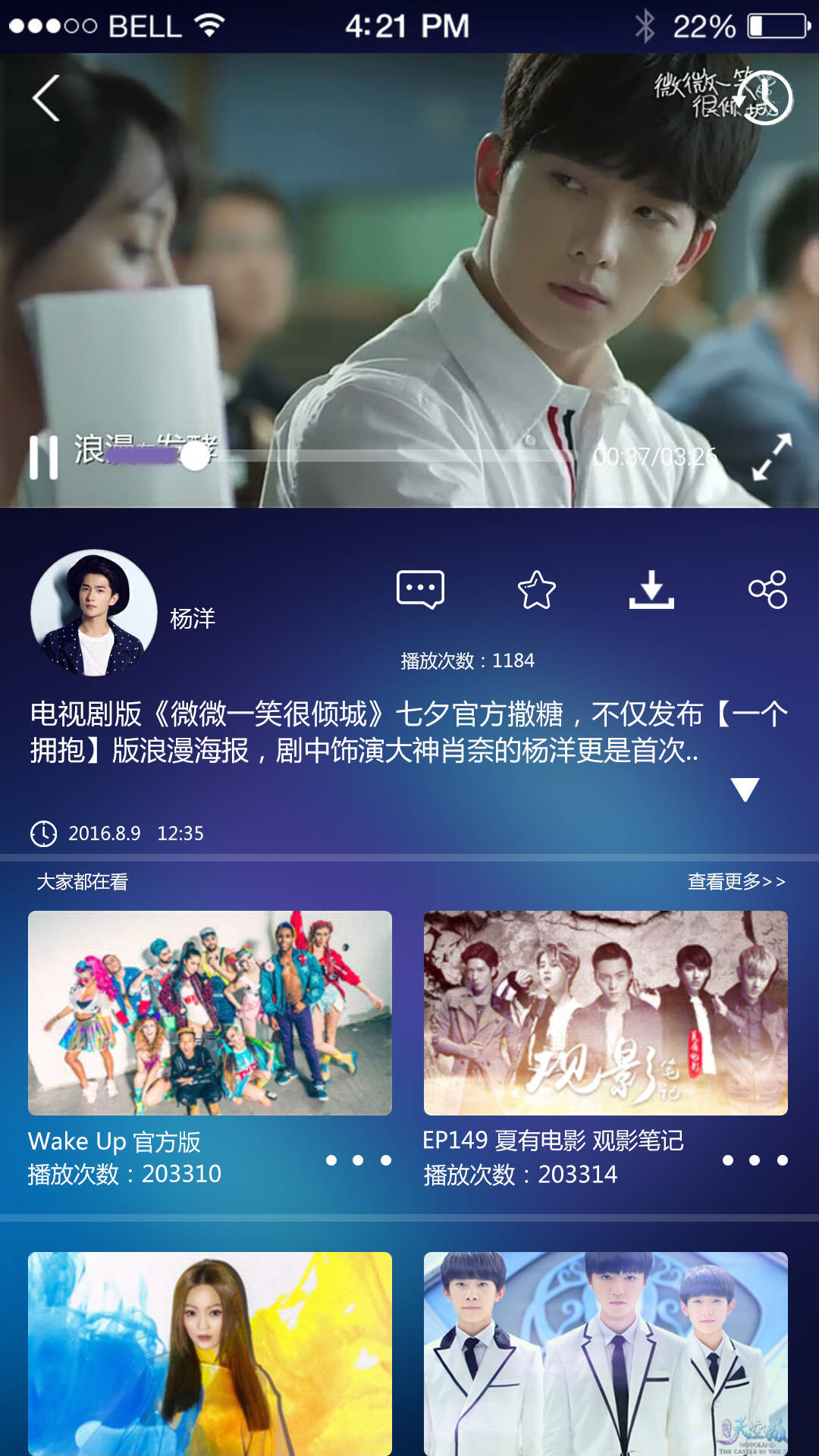The image size is (819, 1456).
Task: Pause the playing video
Action: pyautogui.click(x=43, y=457)
